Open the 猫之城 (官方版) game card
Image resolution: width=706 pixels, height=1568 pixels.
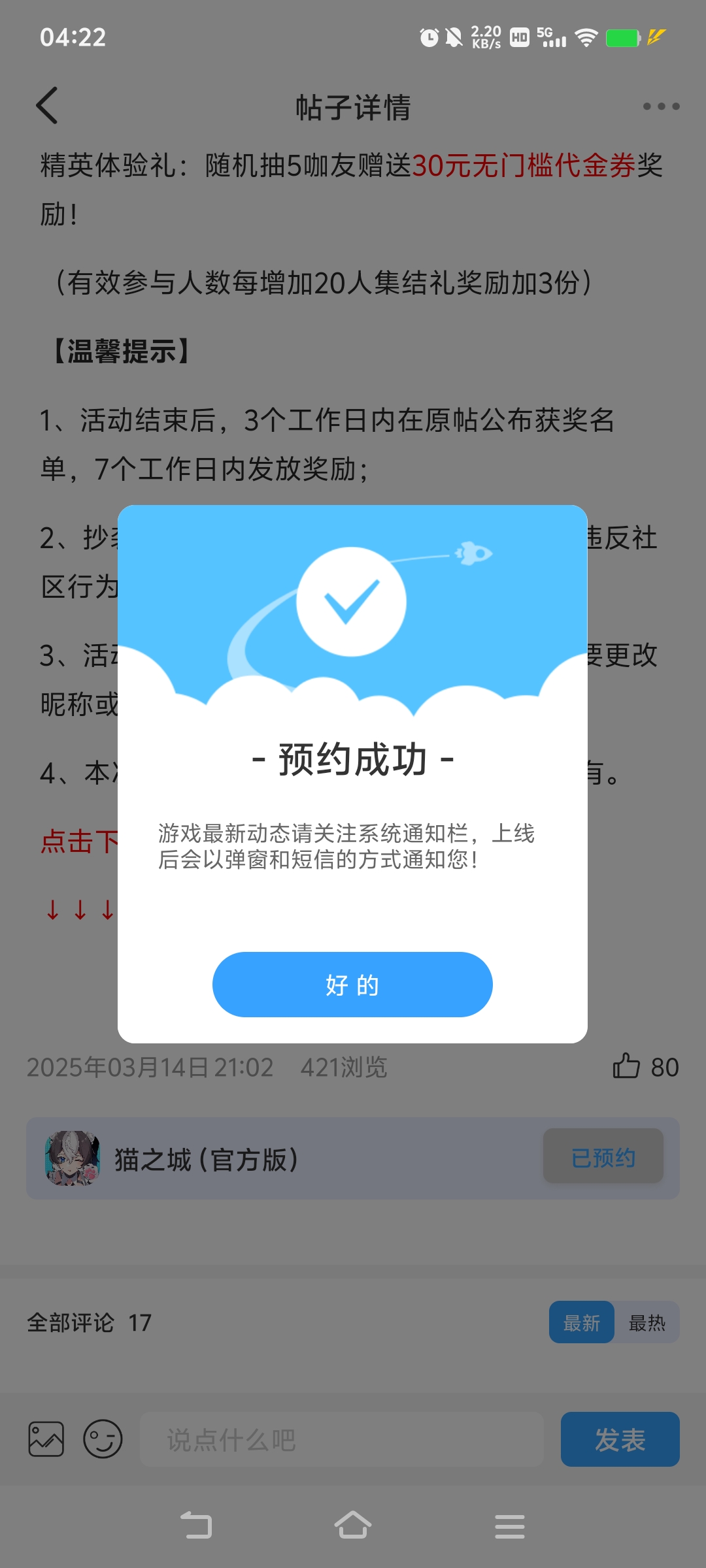[x=261, y=1158]
